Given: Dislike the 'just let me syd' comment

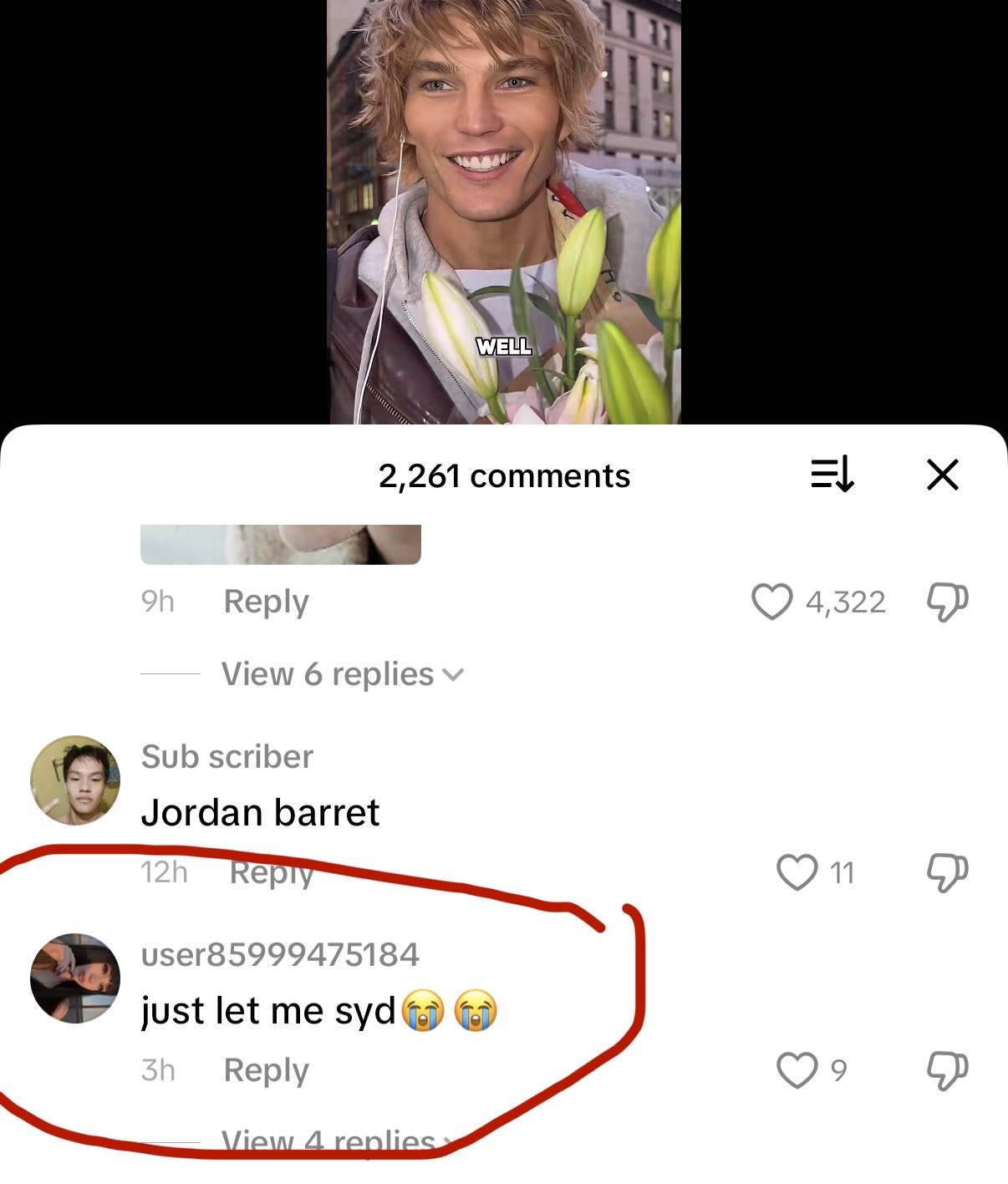Looking at the screenshot, I should click(947, 1070).
